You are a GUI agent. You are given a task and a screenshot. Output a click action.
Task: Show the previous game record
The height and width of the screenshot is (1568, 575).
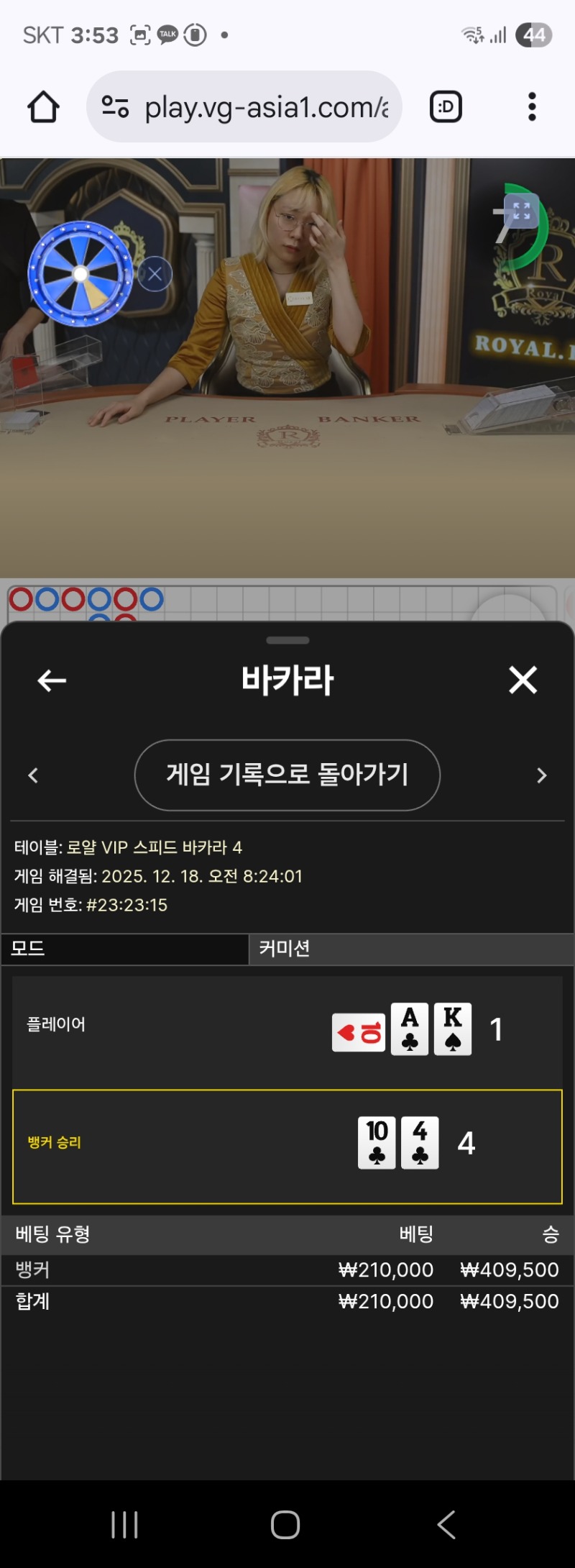pyautogui.click(x=33, y=775)
